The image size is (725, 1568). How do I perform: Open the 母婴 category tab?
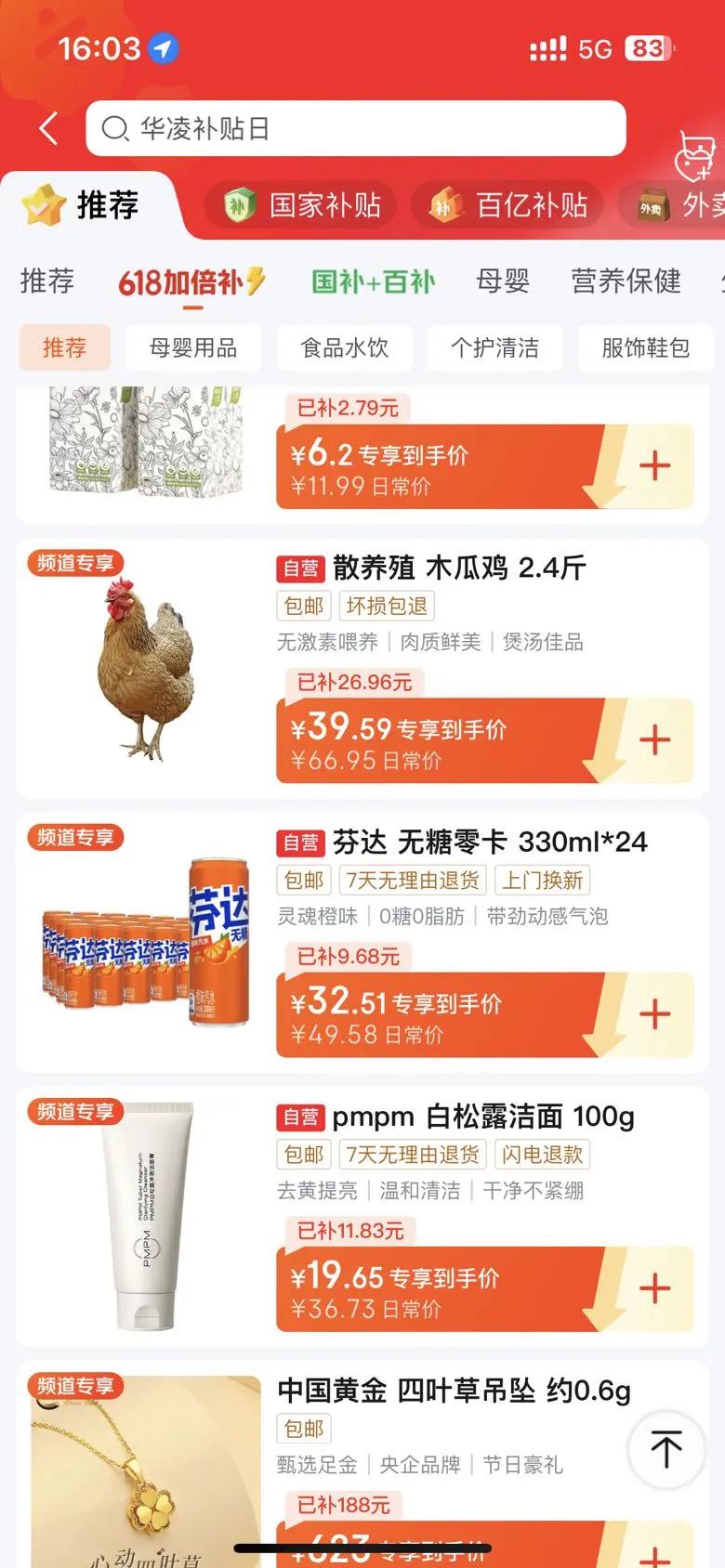click(503, 281)
